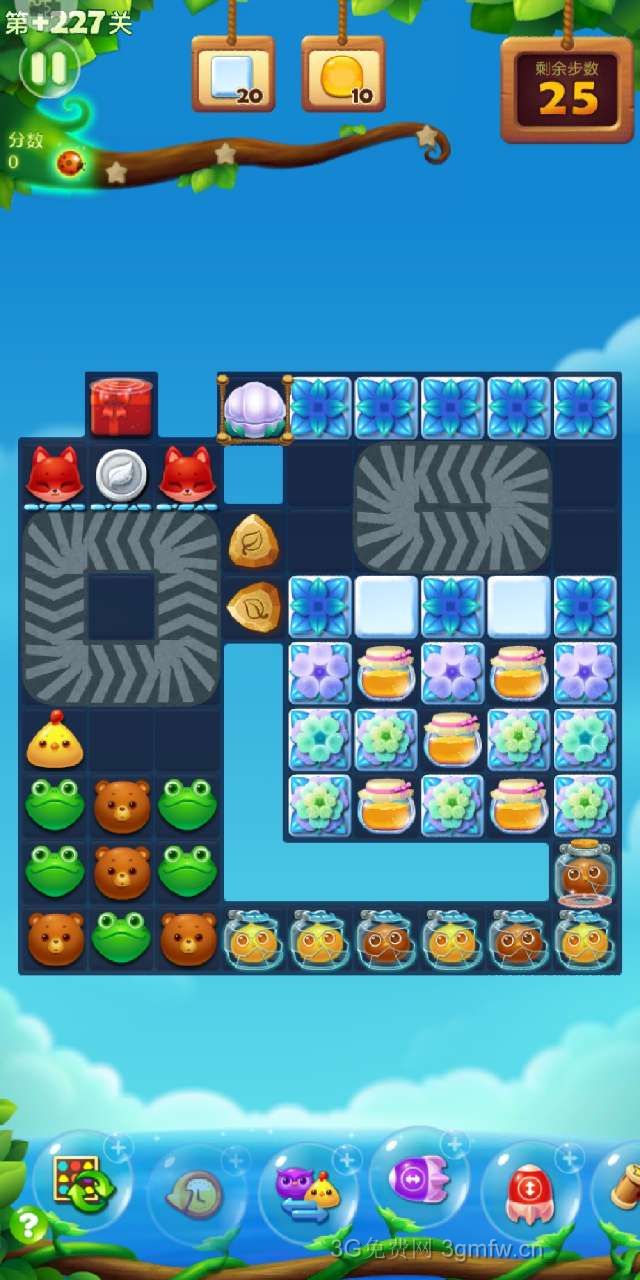The width and height of the screenshot is (640, 1280).
Task: Tap the red gift box tile
Action: (121, 406)
